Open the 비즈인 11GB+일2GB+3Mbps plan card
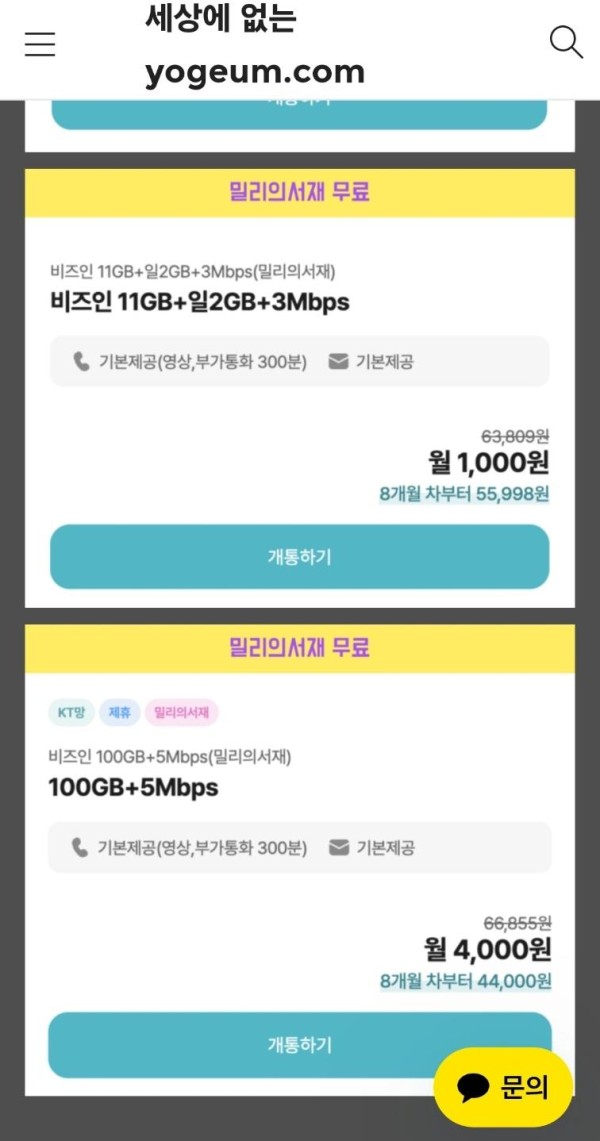 (300, 388)
